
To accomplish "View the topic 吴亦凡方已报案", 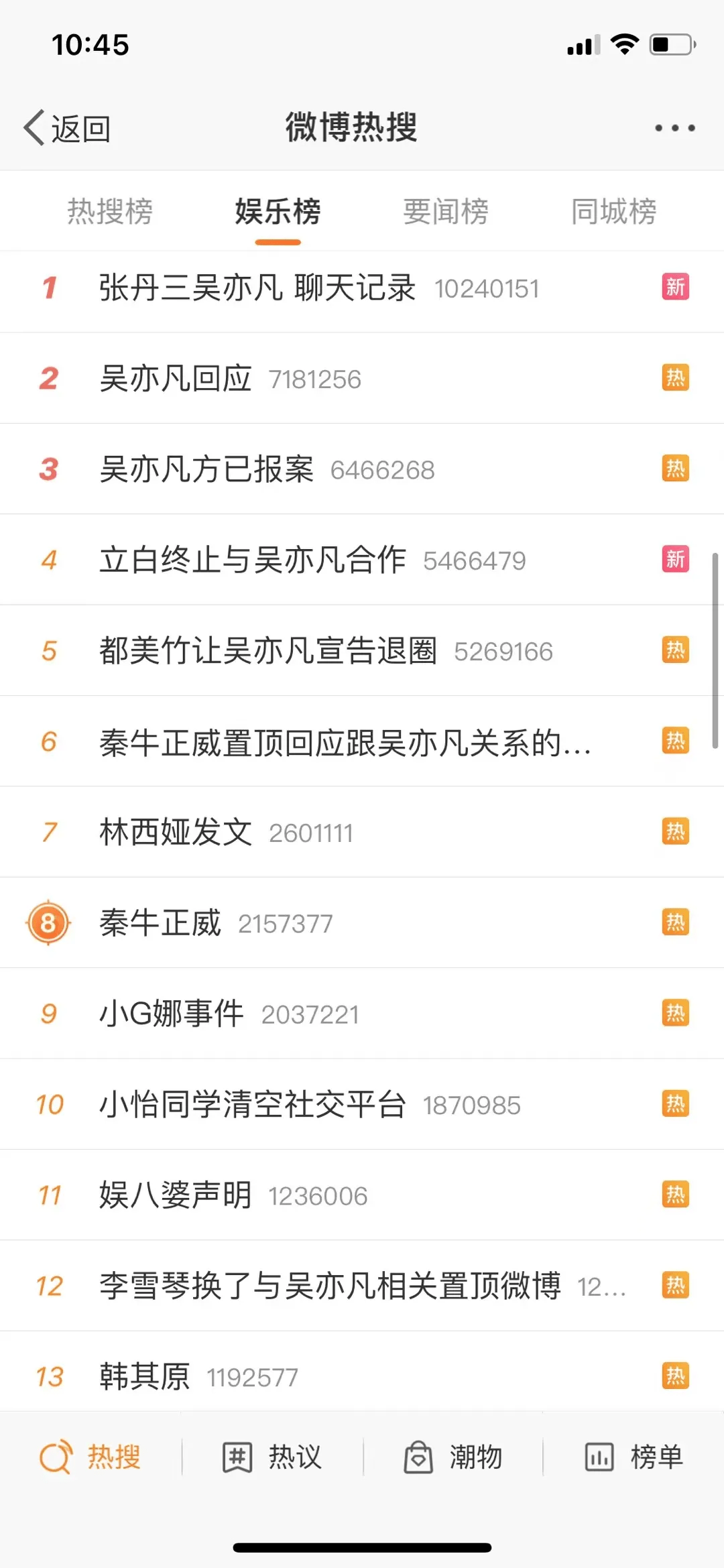I will coord(362,469).
